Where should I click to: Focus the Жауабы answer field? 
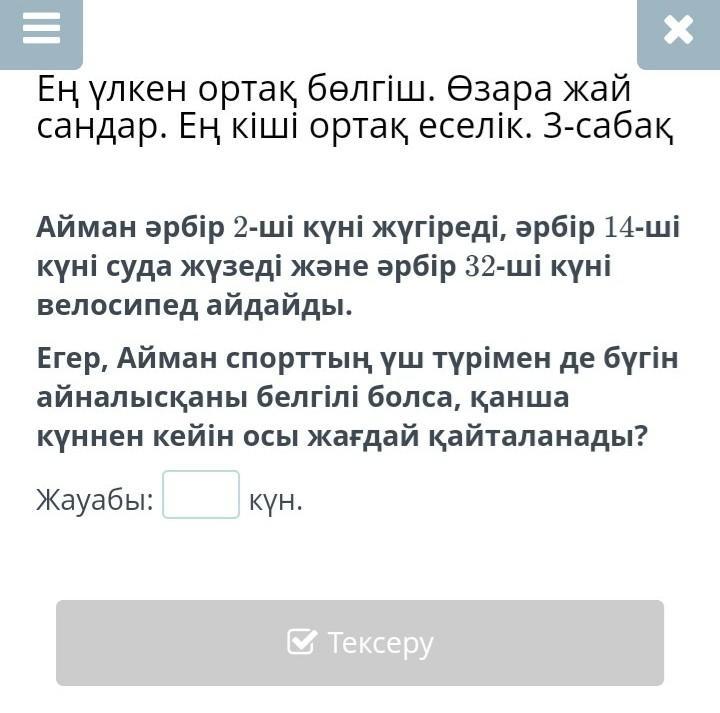pyautogui.click(x=201, y=495)
